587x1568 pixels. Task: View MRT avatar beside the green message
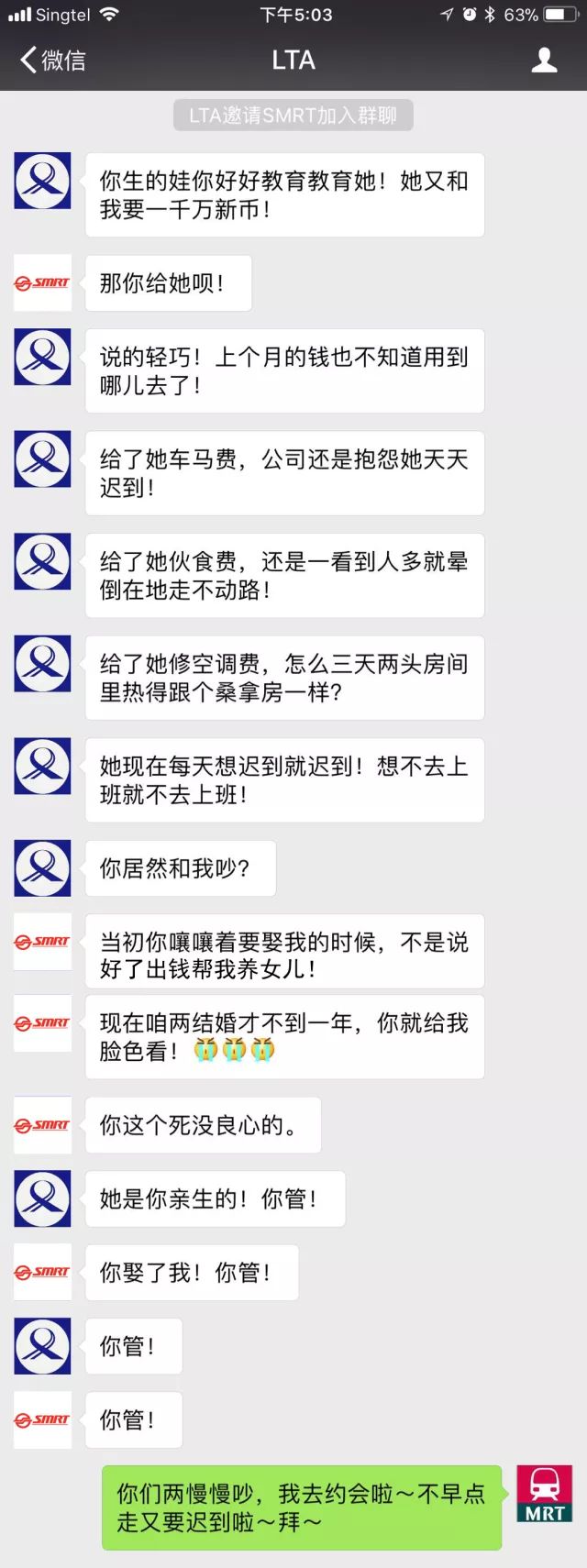pos(544,1493)
